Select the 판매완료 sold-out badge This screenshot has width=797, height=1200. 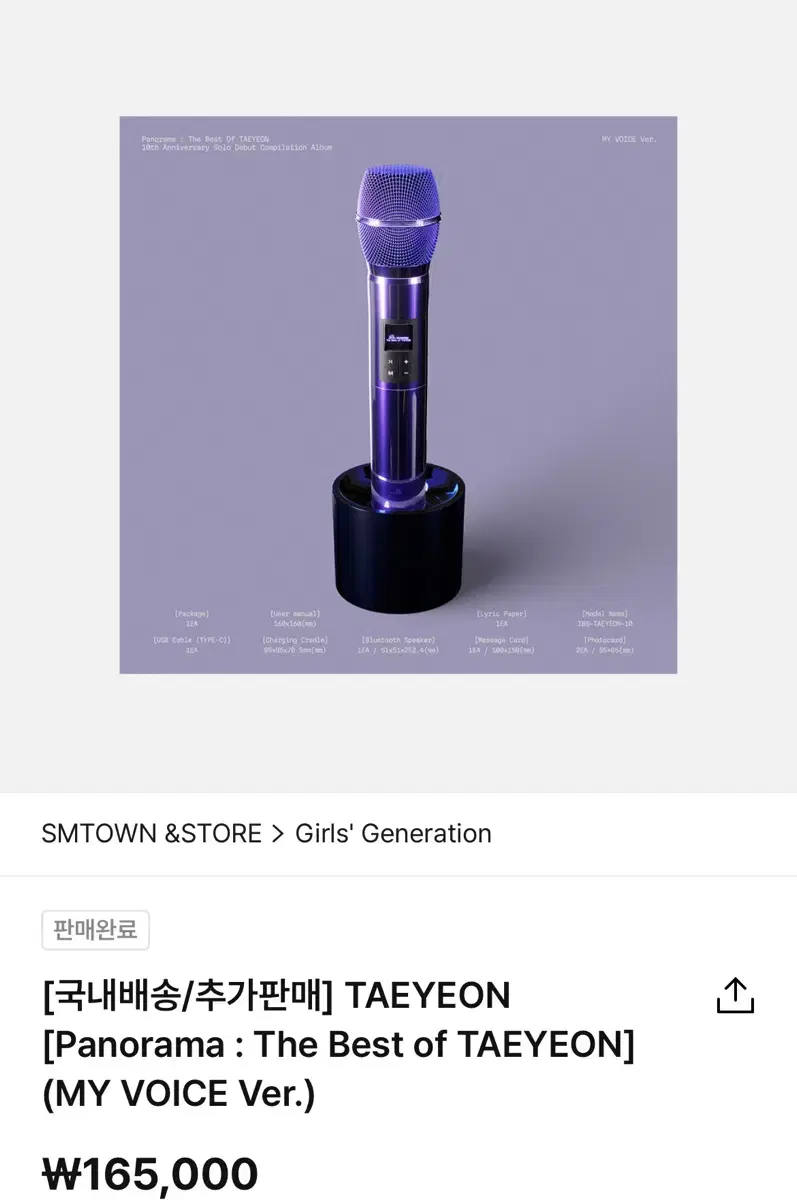[96, 930]
